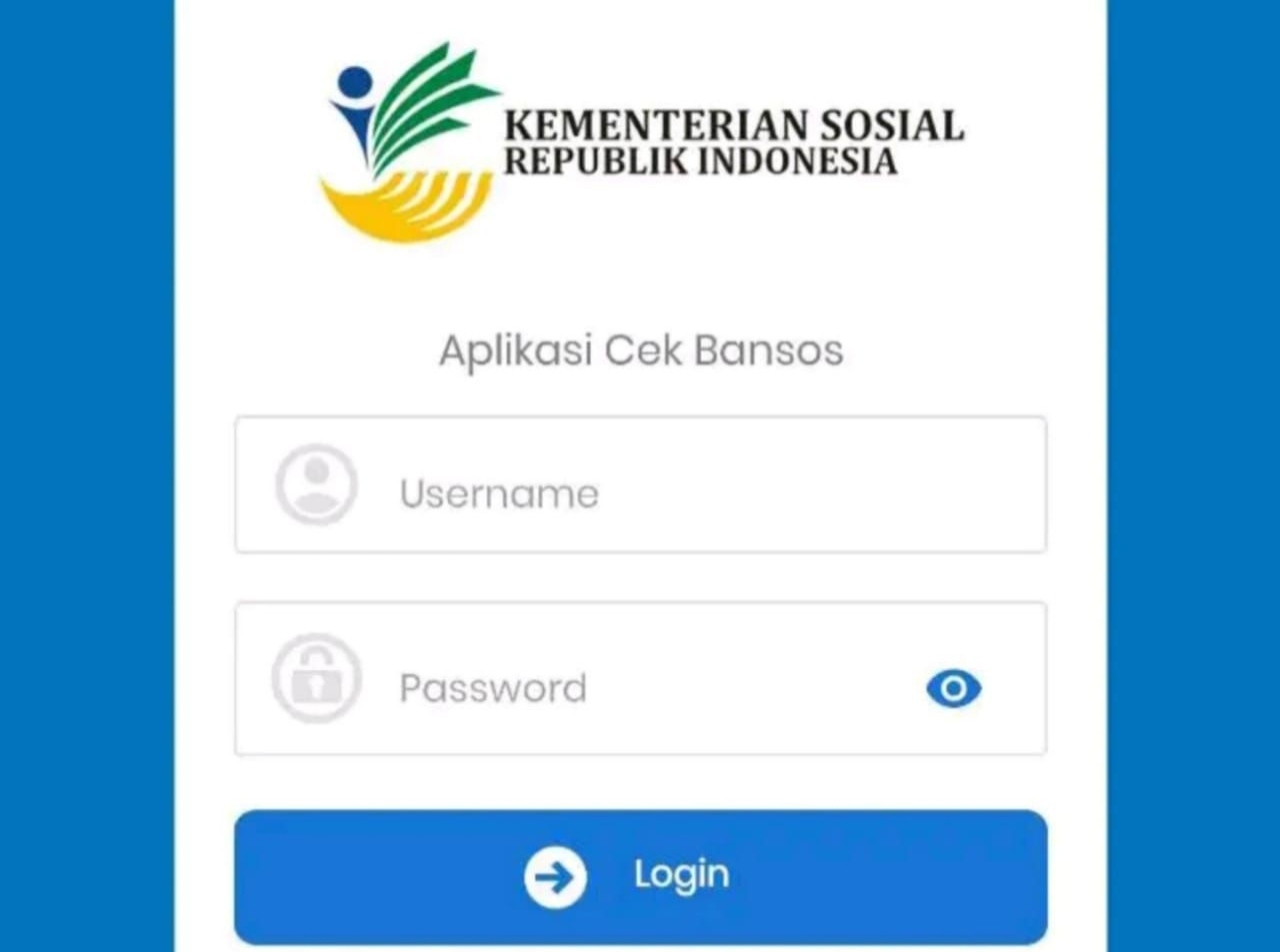The height and width of the screenshot is (952, 1280).
Task: Focus the Password field
Action: coord(640,679)
